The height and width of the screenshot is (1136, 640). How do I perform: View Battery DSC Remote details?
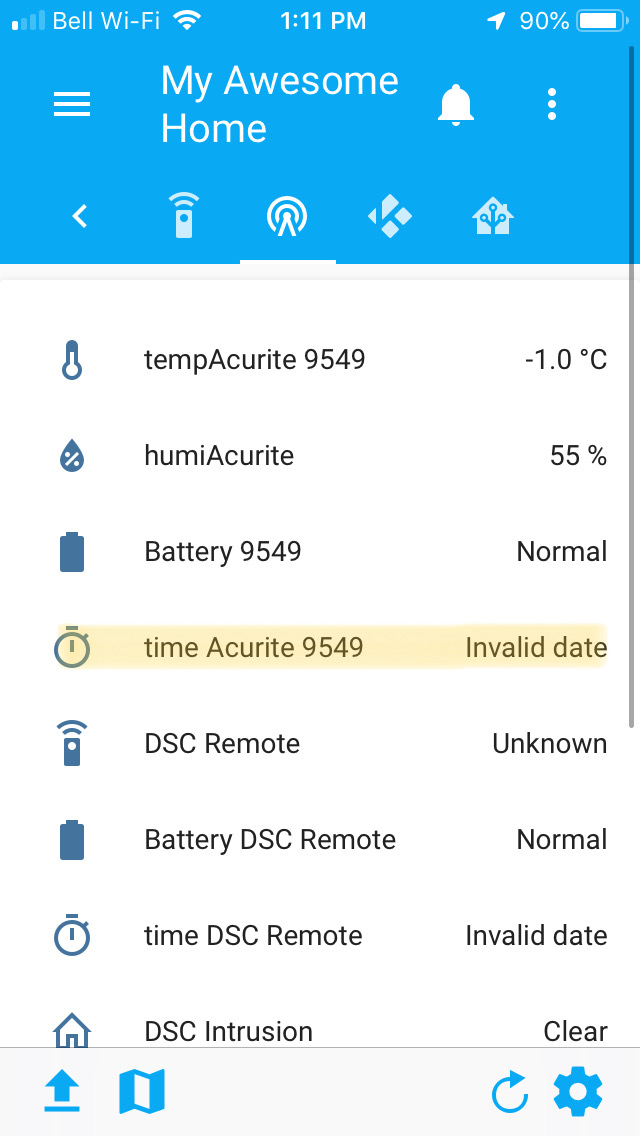(332, 840)
